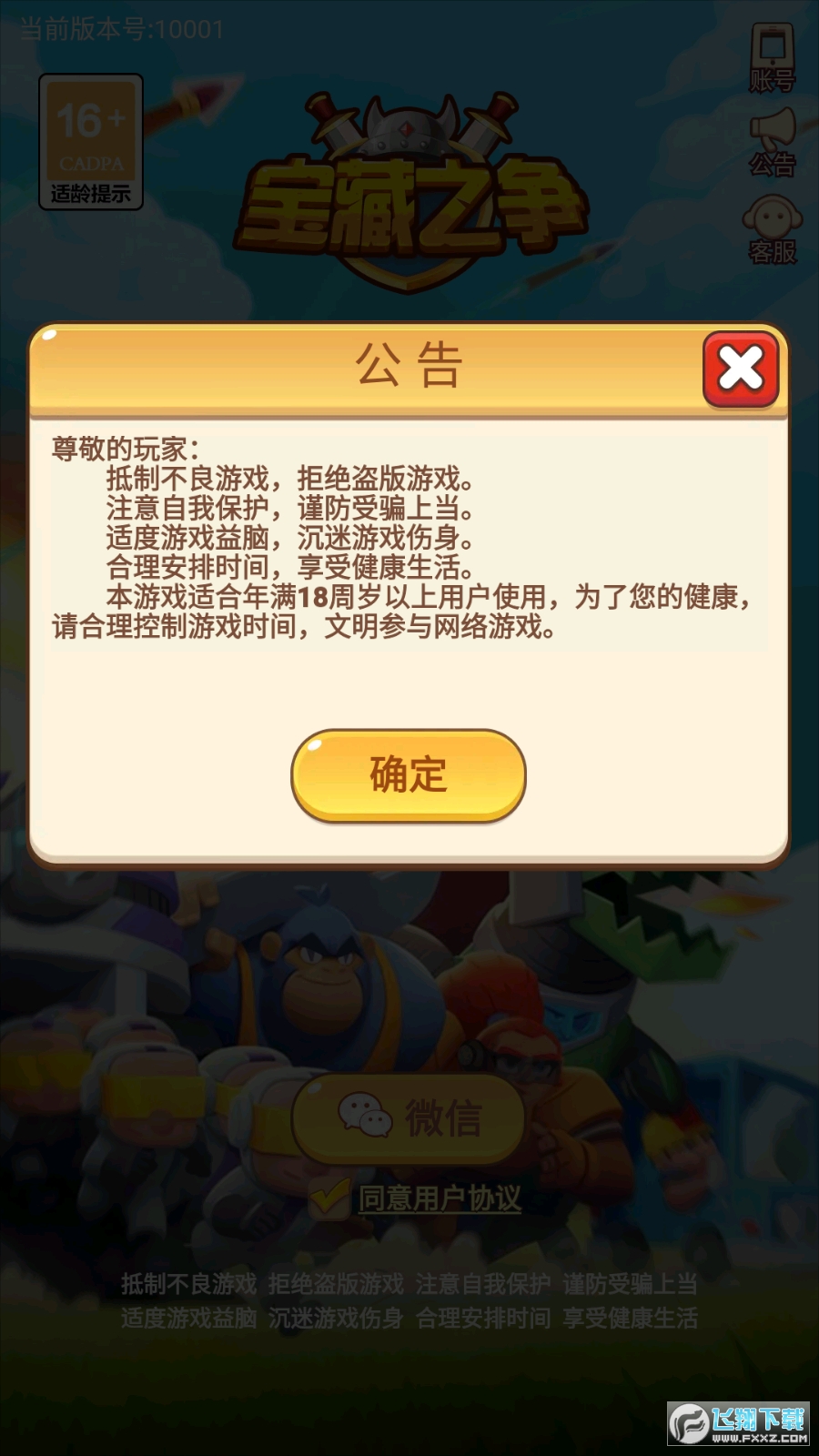Toggle the 同意用户协议 checkbox
819x1456 pixels.
coord(329,1198)
